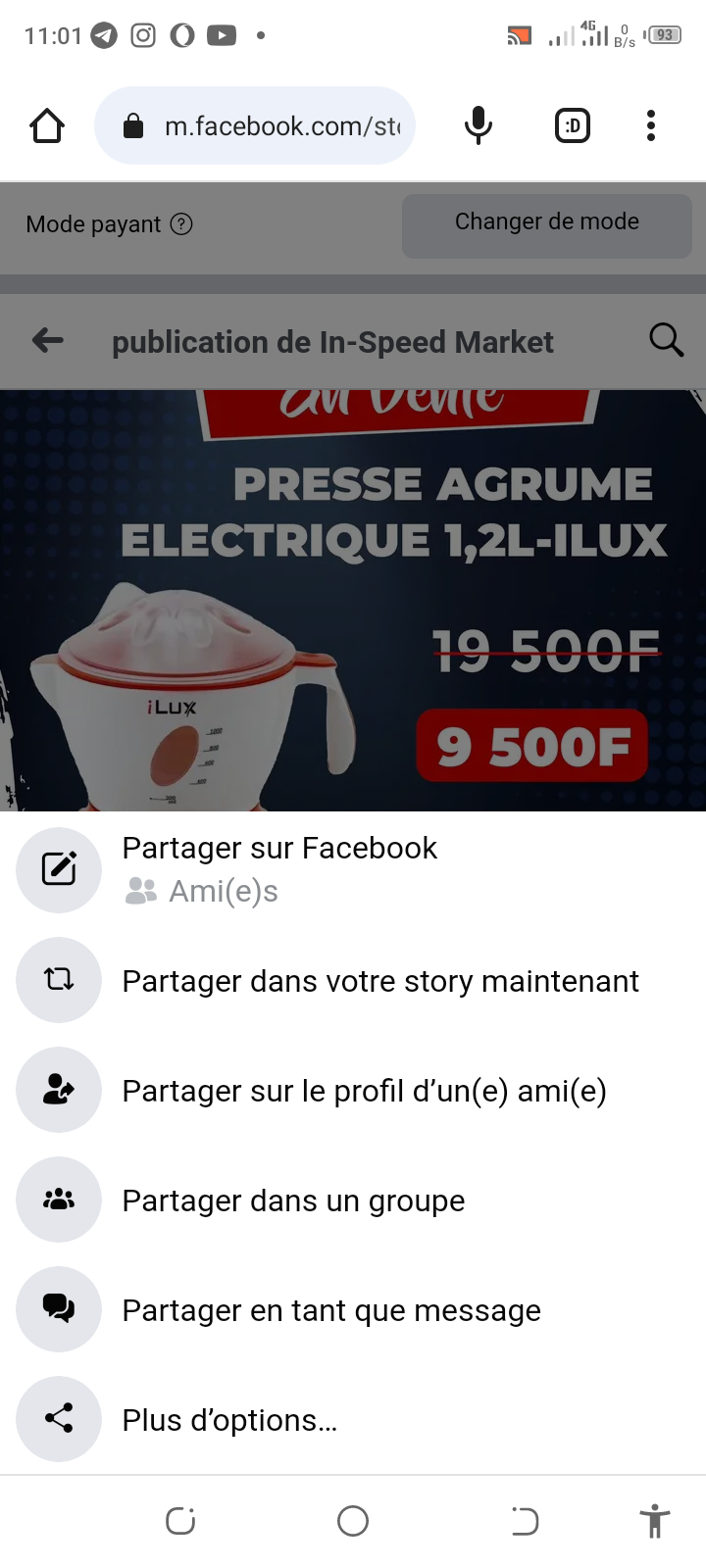Go back from In-Speed Market publication

[48, 341]
